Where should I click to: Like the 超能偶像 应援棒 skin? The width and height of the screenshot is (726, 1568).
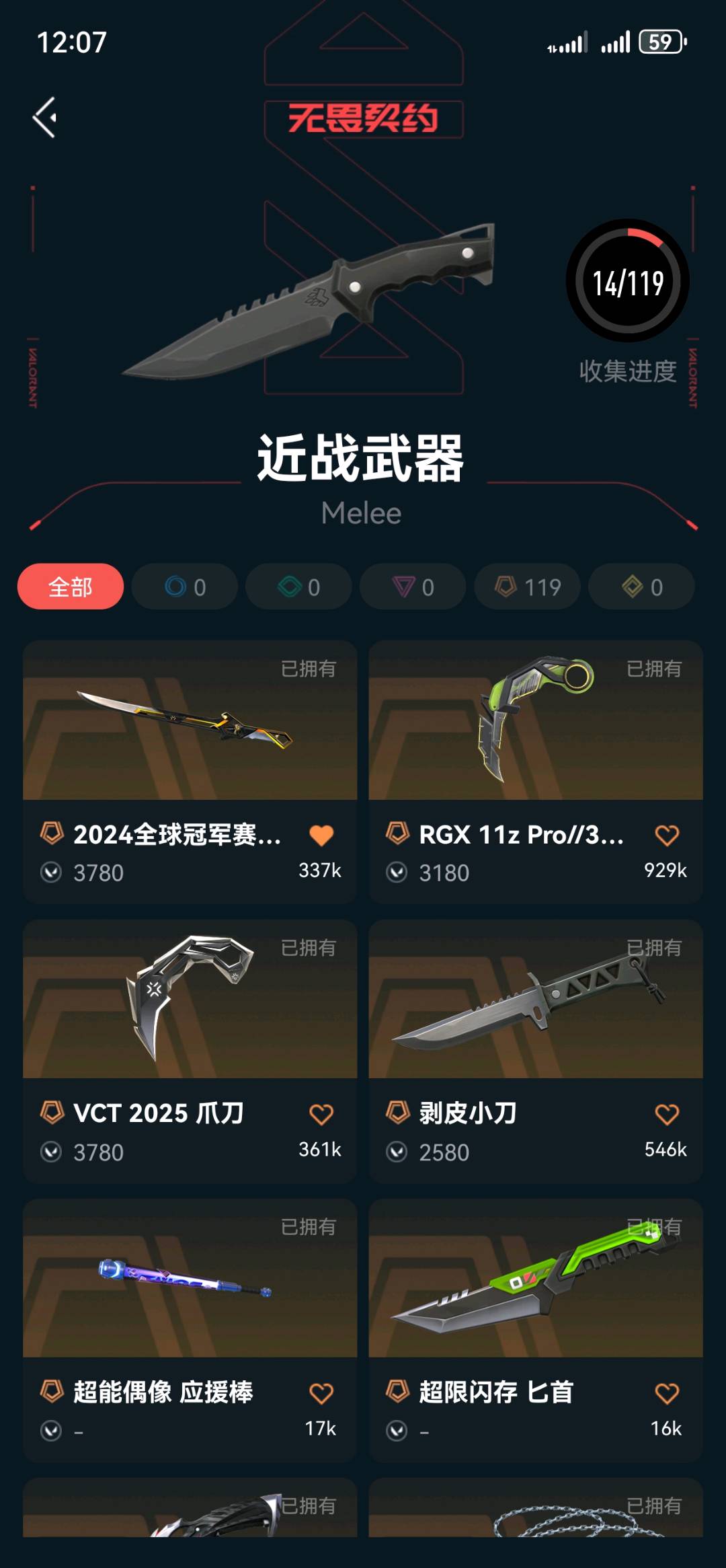point(321,1393)
